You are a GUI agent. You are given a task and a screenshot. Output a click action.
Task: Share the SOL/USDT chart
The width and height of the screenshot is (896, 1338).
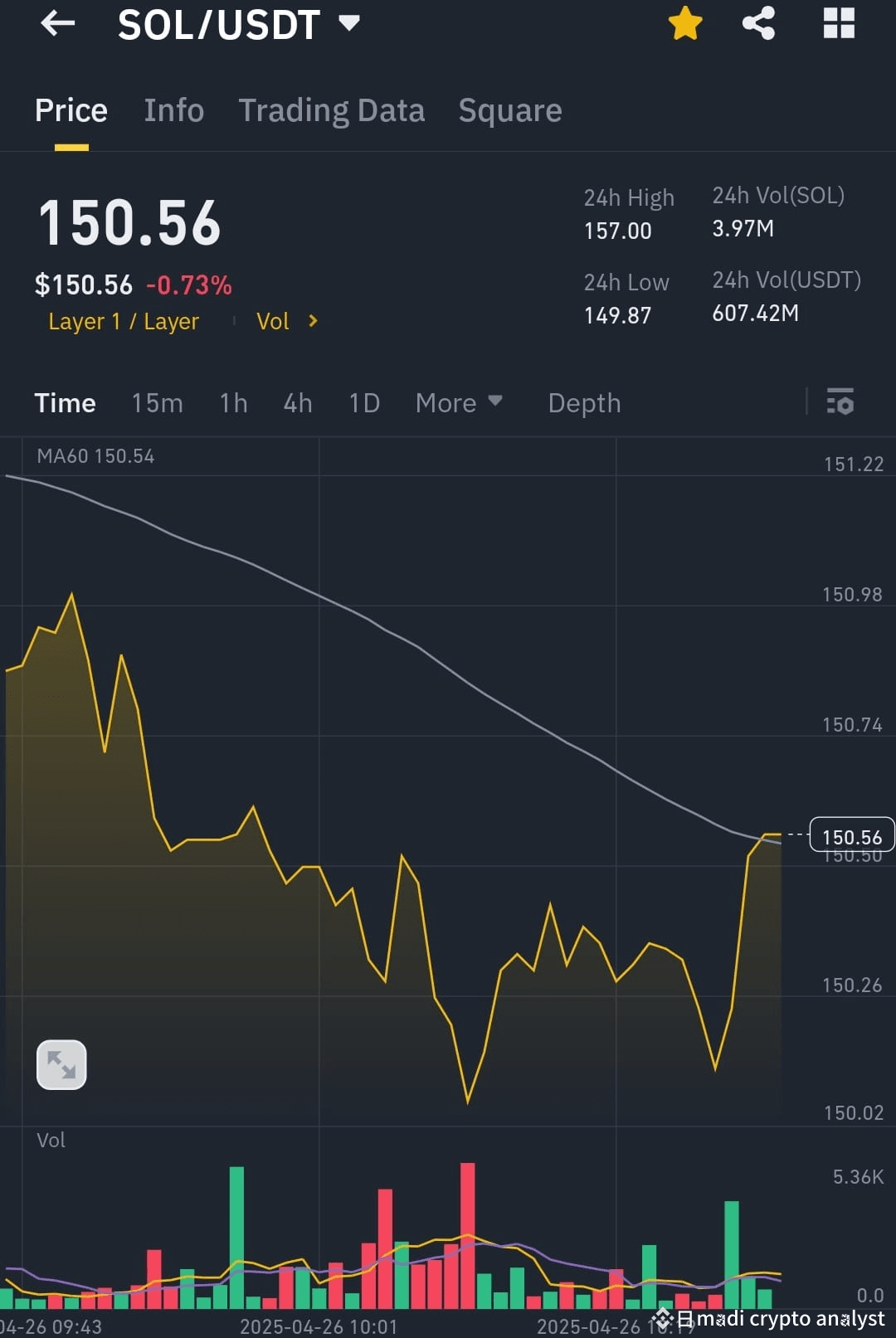coord(757,23)
